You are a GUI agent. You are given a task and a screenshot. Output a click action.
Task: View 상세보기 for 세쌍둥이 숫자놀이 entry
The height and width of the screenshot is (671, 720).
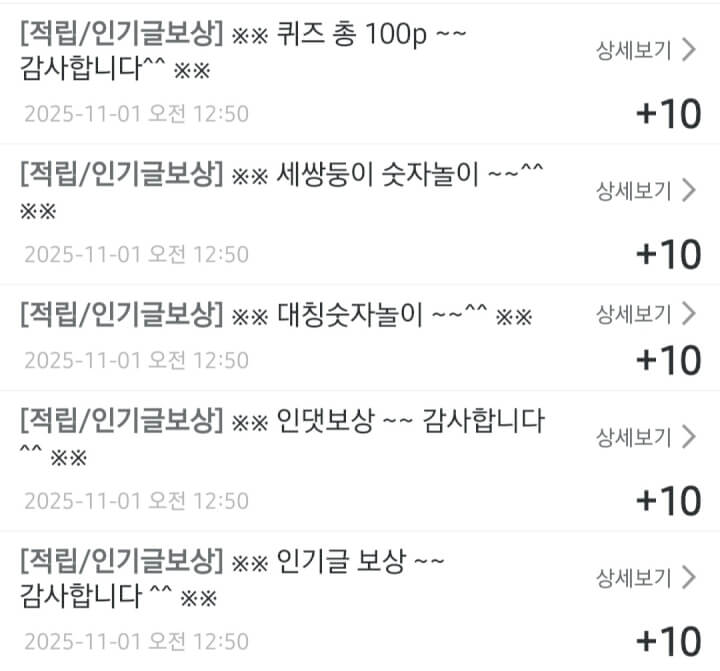pyautogui.click(x=645, y=190)
